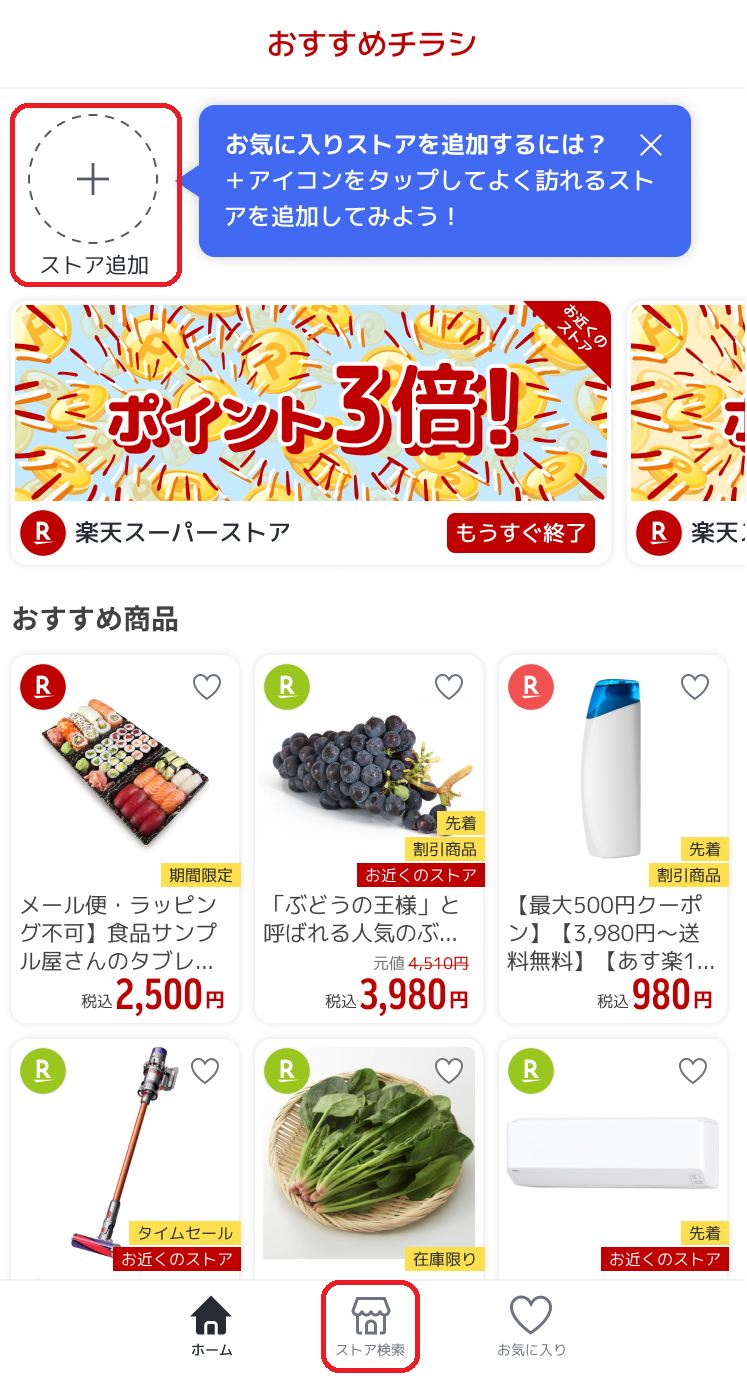Viewport: 747px width, 1381px height.
Task: Favorite the sushi sample product via heart toggle
Action: coord(207,687)
